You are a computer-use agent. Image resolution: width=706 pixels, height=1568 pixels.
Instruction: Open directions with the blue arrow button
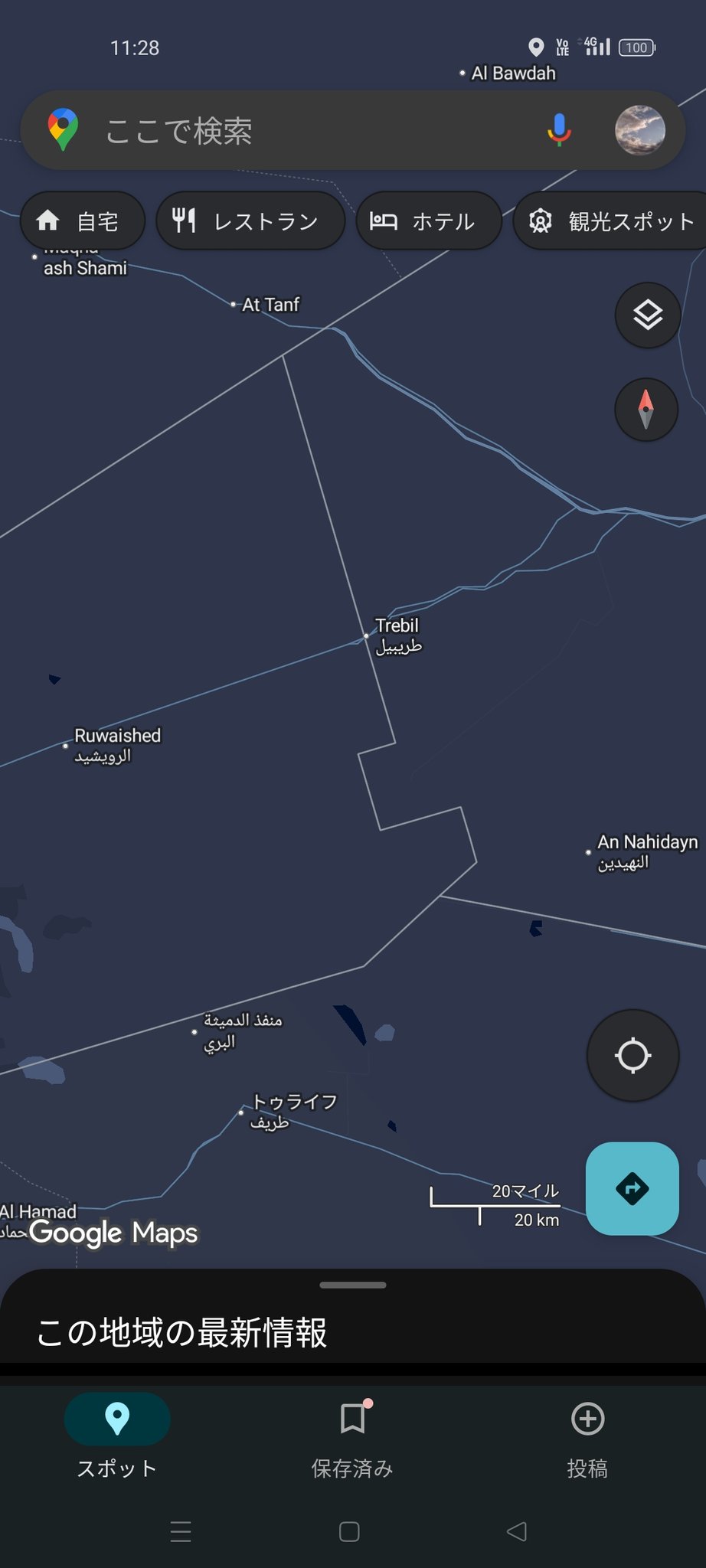(x=632, y=1188)
